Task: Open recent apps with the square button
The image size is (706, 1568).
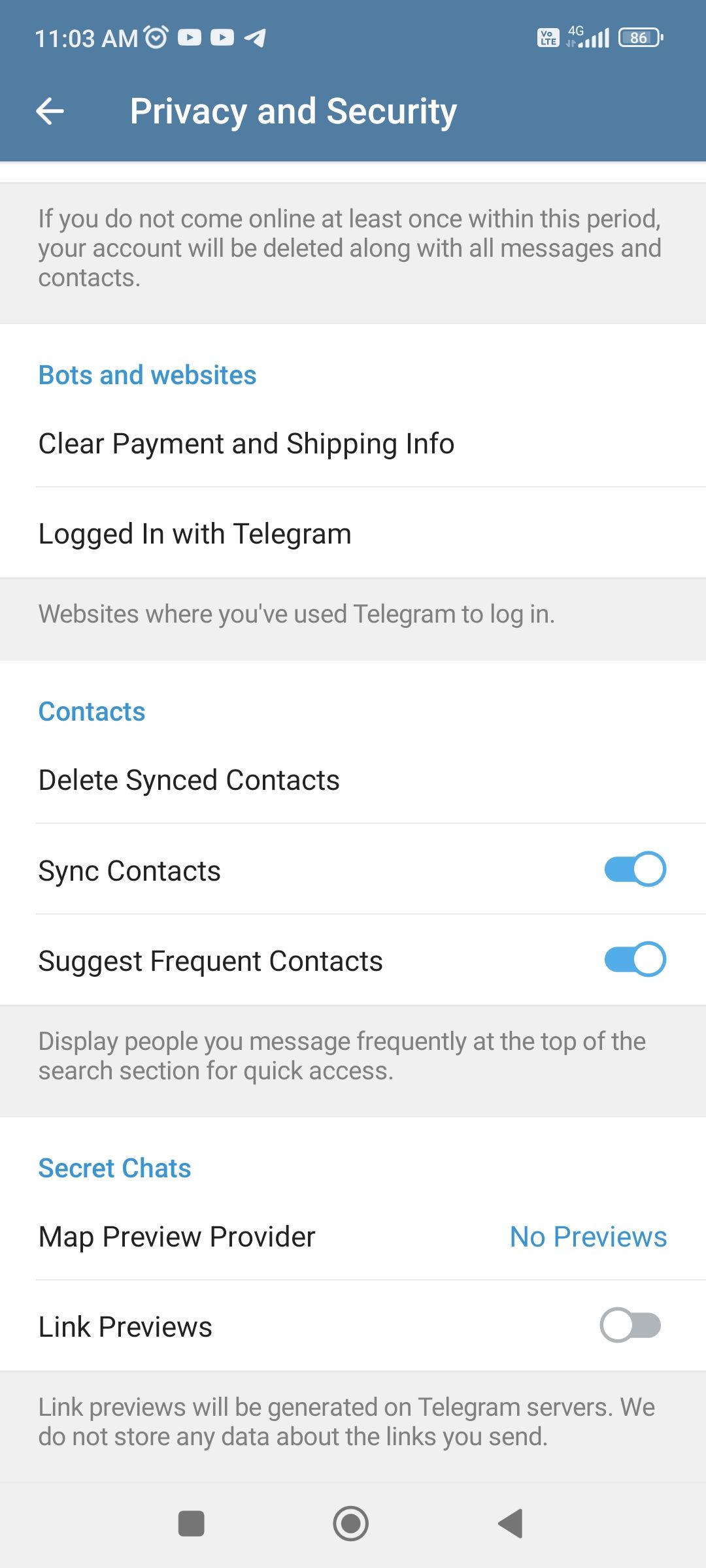Action: click(x=191, y=1524)
